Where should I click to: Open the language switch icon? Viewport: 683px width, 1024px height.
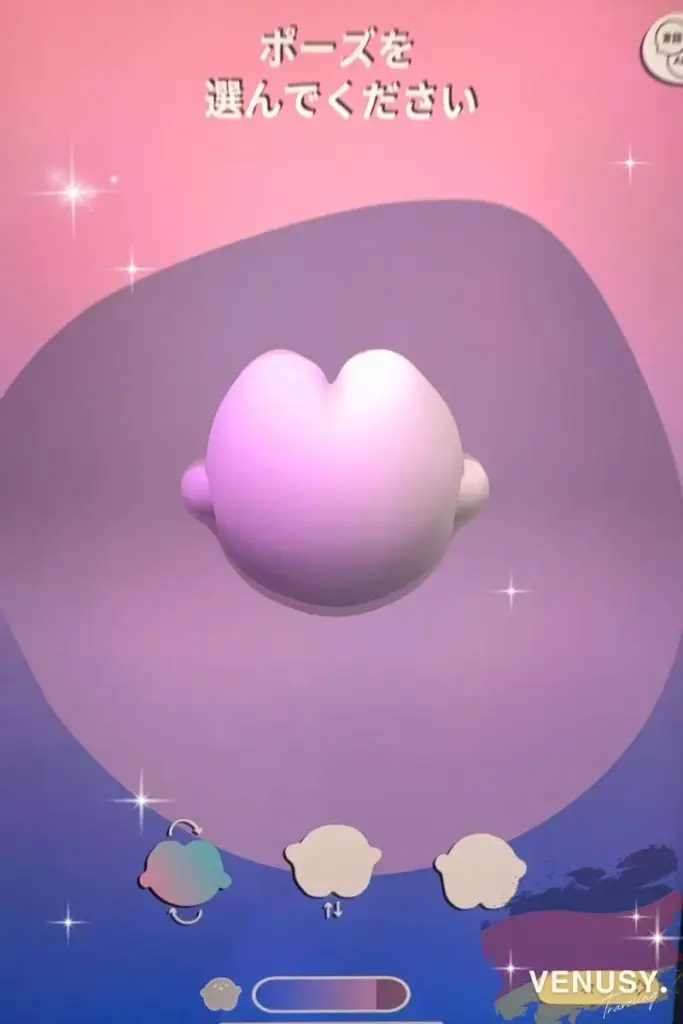coord(664,50)
